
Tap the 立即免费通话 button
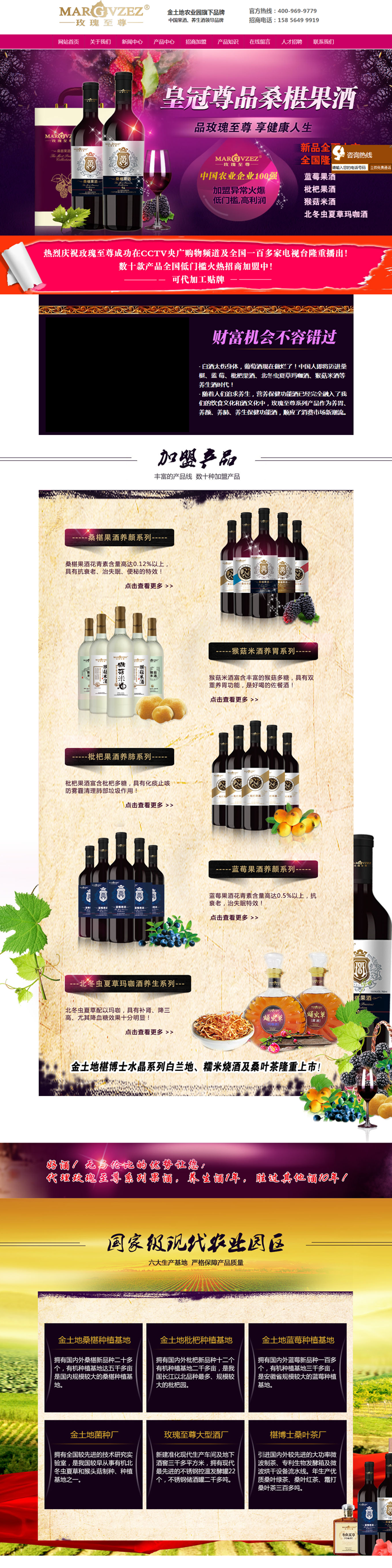pyautogui.click(x=380, y=167)
